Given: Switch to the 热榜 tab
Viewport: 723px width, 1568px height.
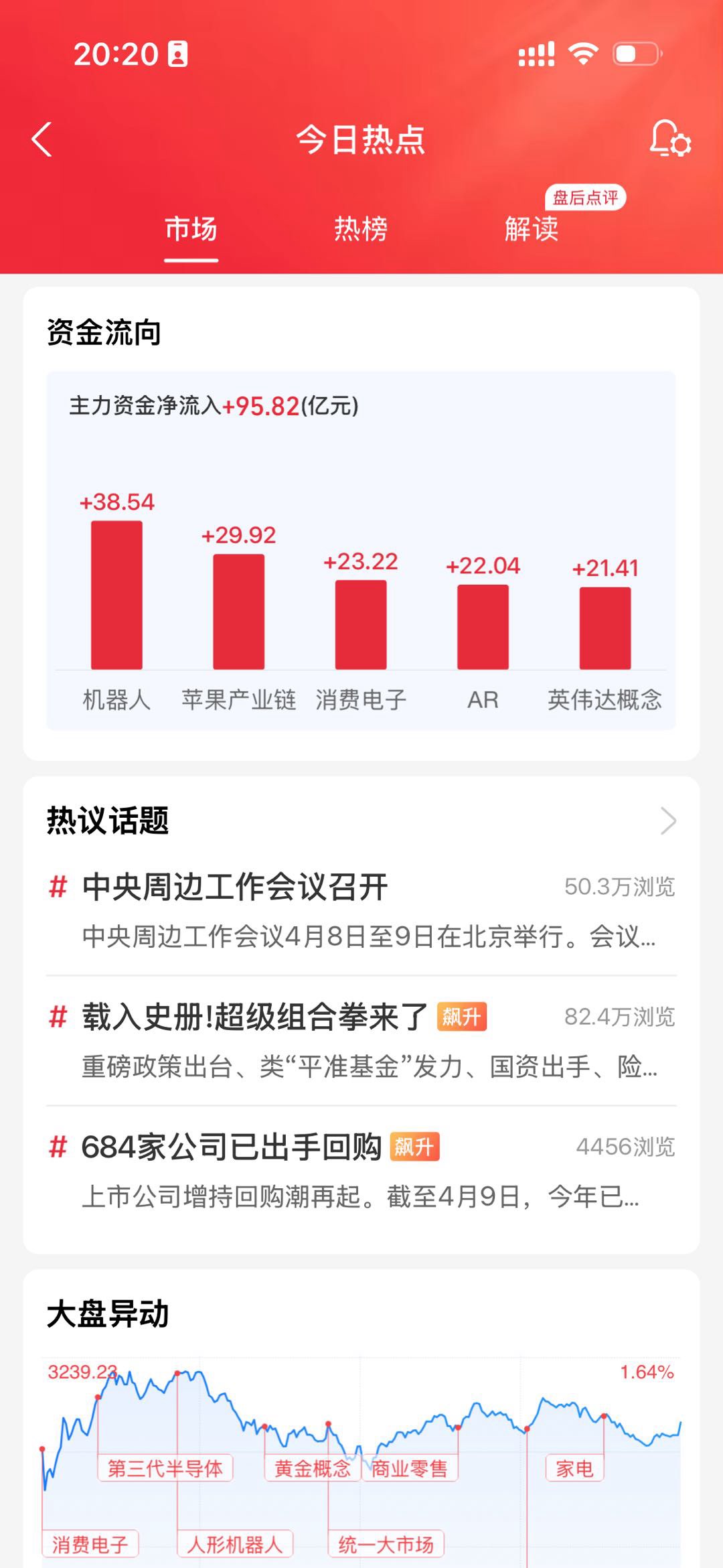Looking at the screenshot, I should point(361,229).
